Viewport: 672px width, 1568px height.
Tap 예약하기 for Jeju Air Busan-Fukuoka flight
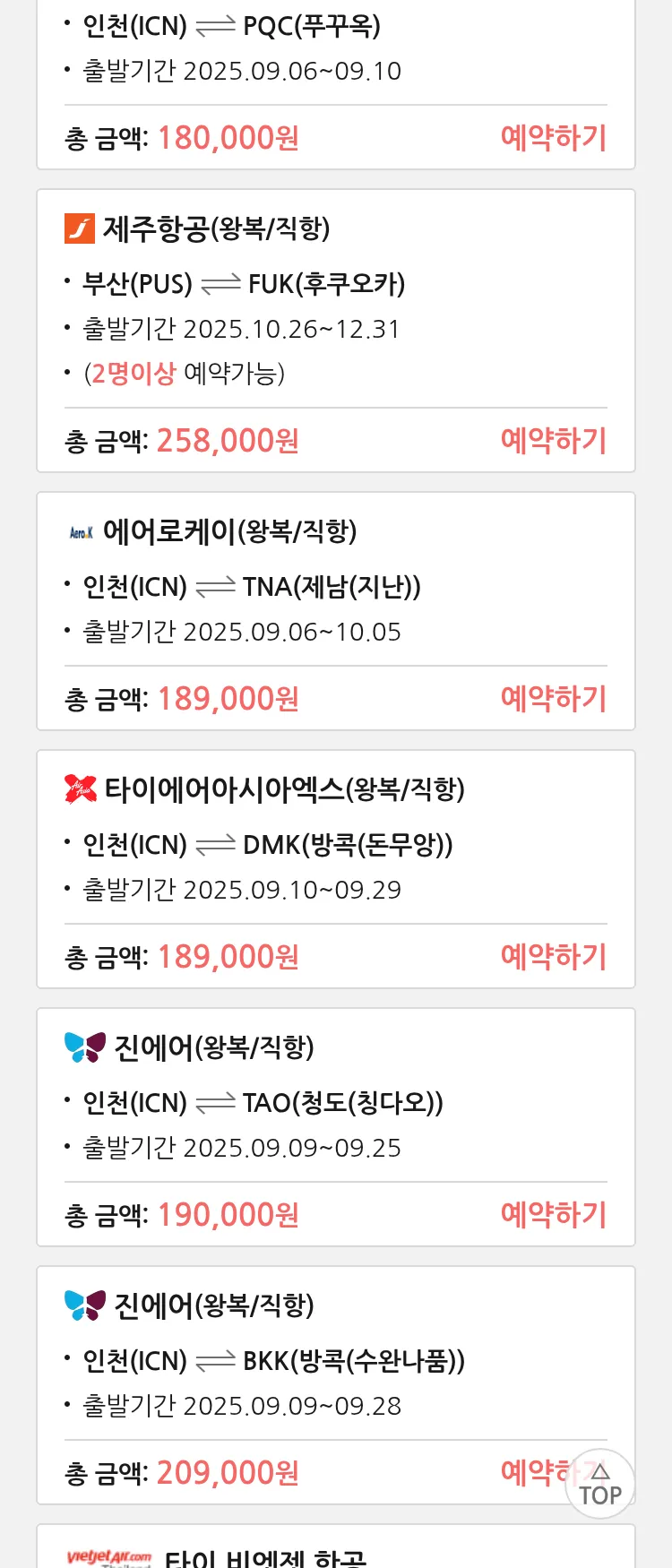pyautogui.click(x=553, y=440)
